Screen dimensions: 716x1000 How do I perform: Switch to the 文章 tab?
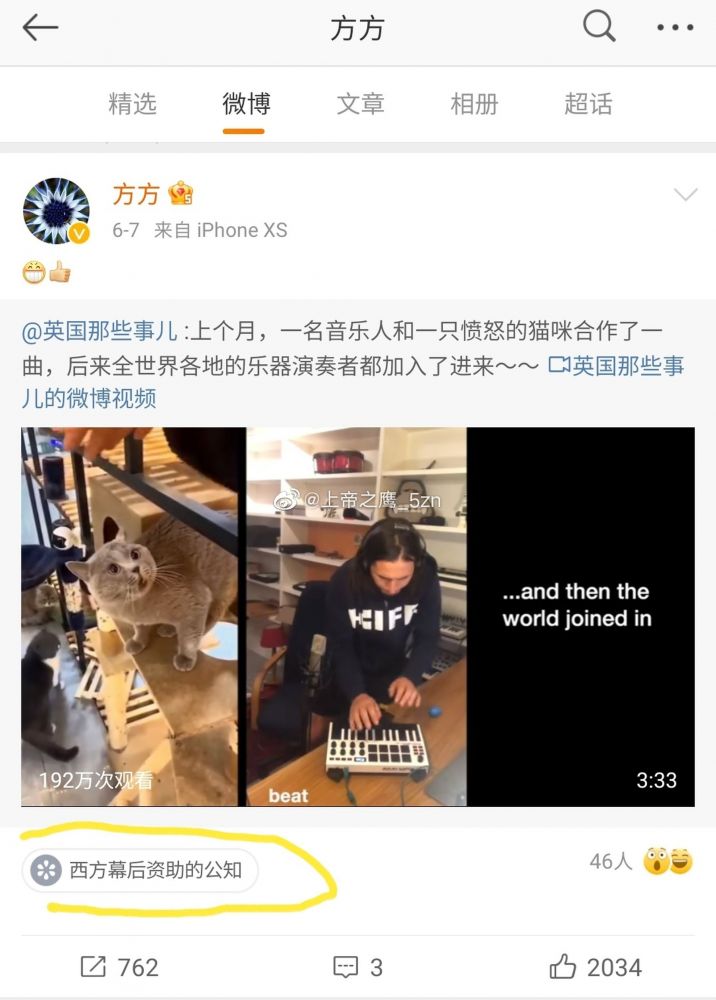click(360, 104)
